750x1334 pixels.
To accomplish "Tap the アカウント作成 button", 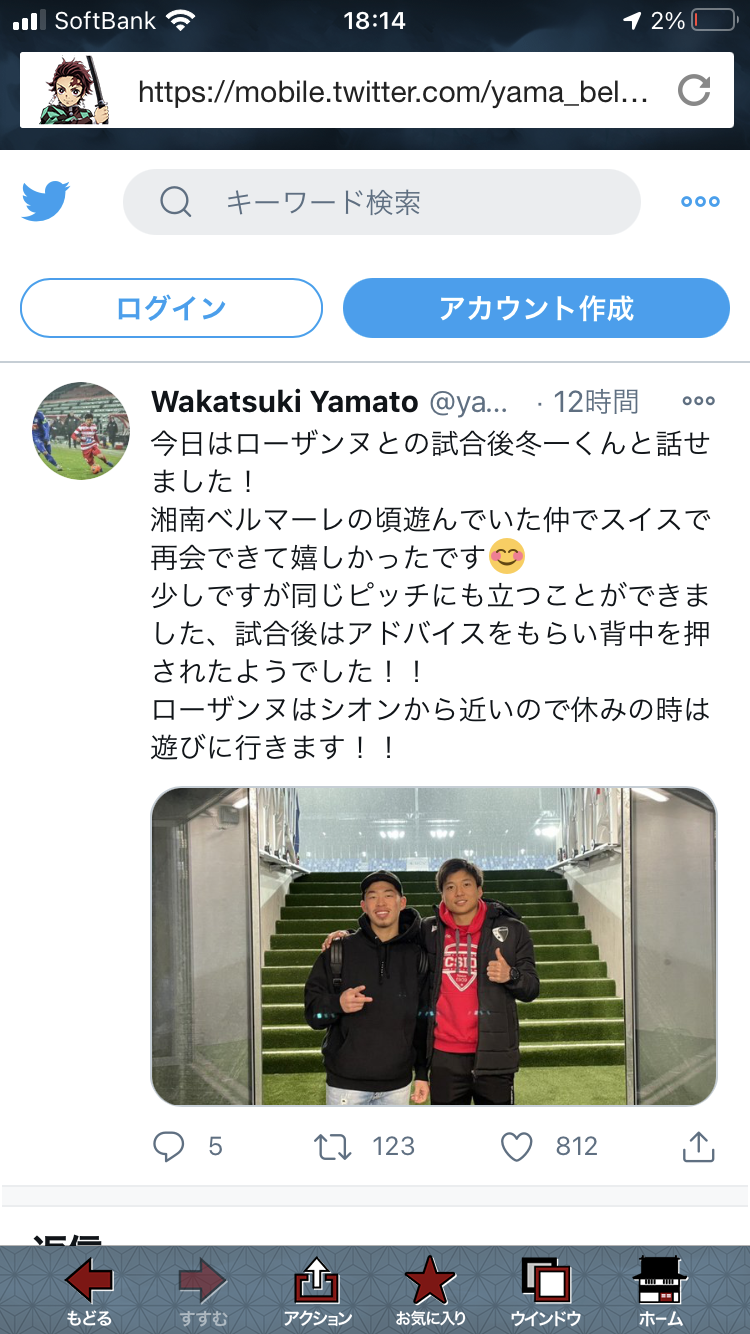I will [x=536, y=308].
